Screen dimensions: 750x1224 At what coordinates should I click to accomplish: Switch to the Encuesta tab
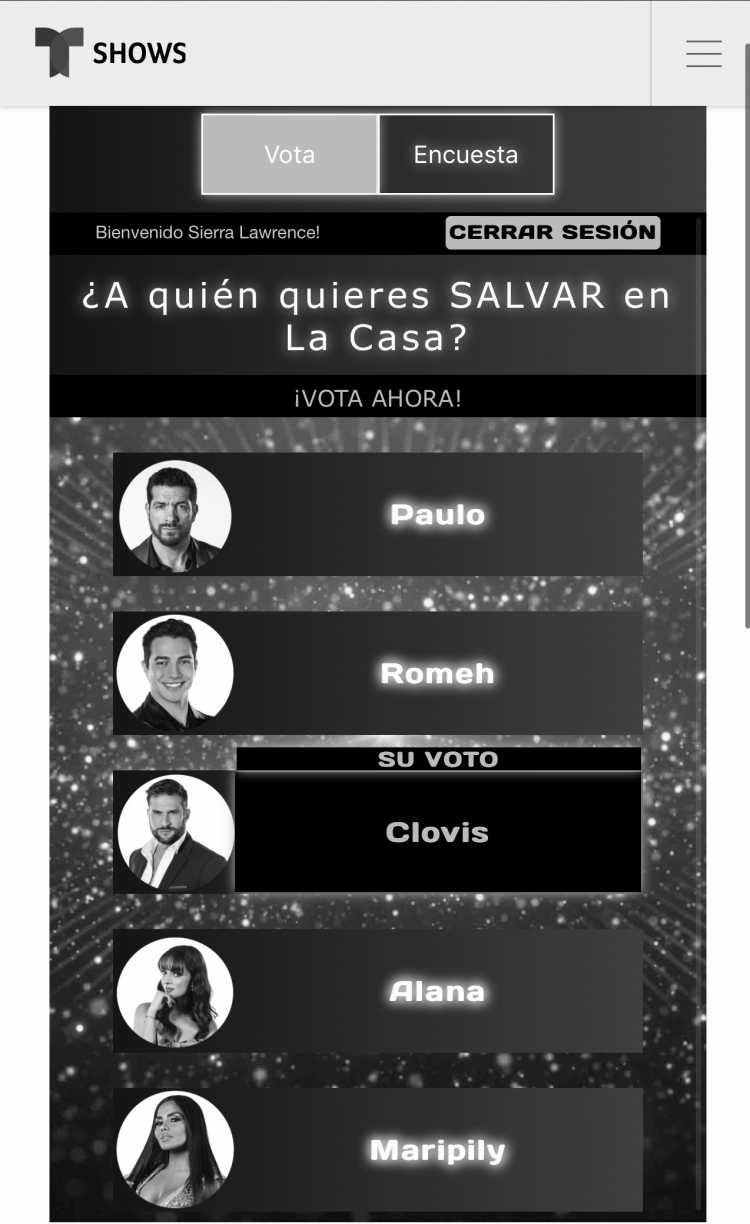[x=466, y=154]
